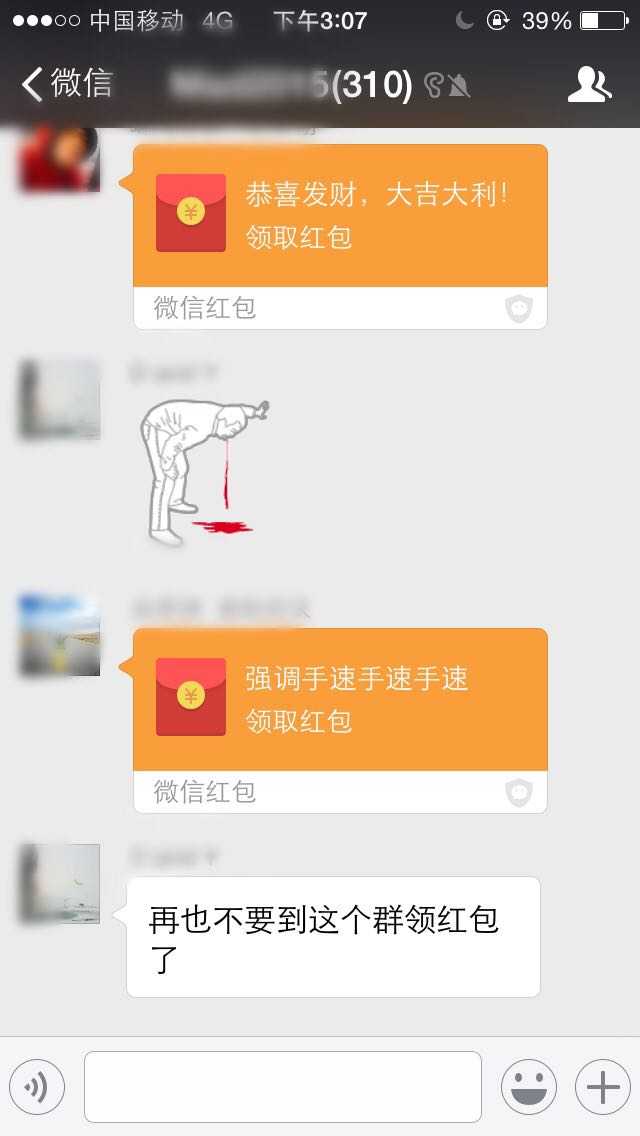Open the red packet 恭喜发财，大吉大利!
Screen dimensions: 640x1136
point(340,217)
